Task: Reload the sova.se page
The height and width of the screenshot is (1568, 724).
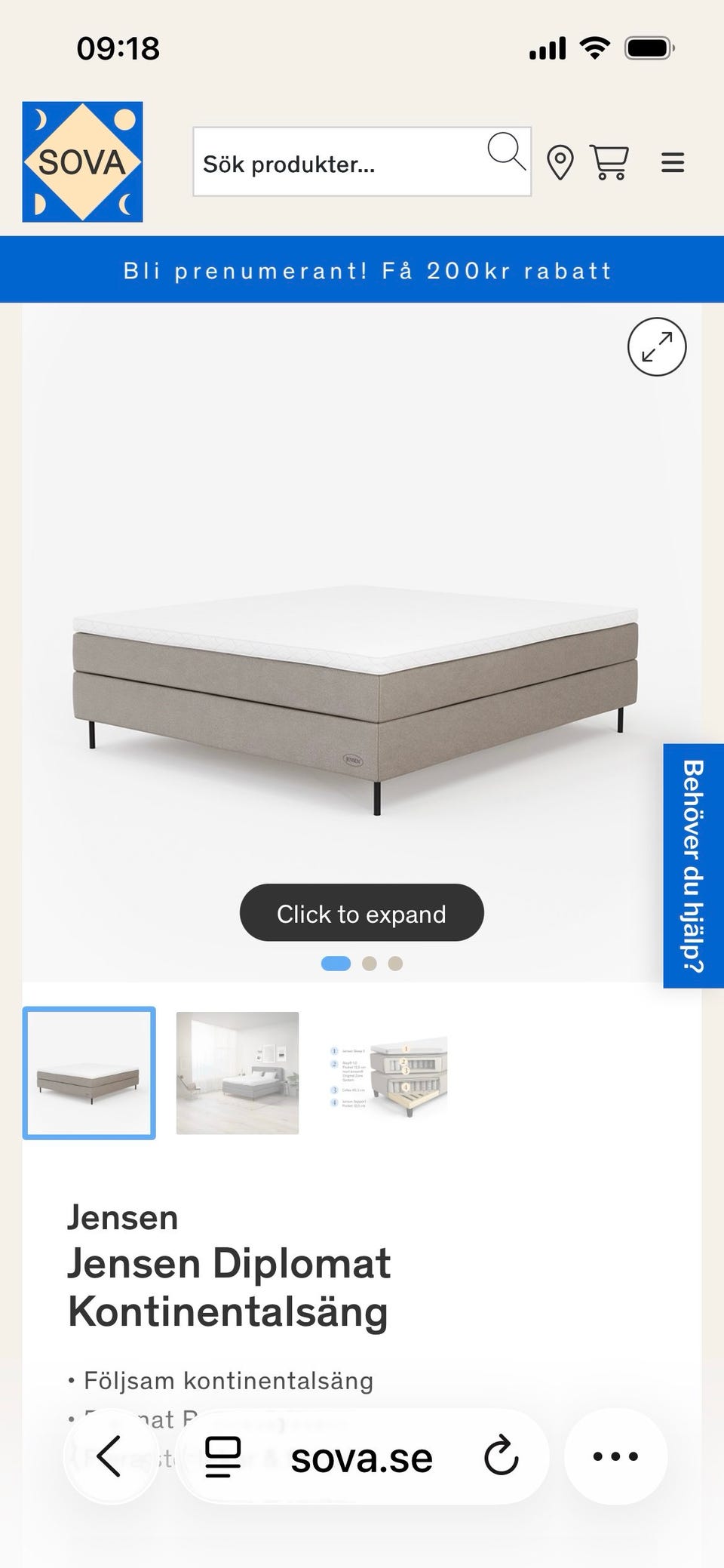Action: click(x=502, y=1456)
